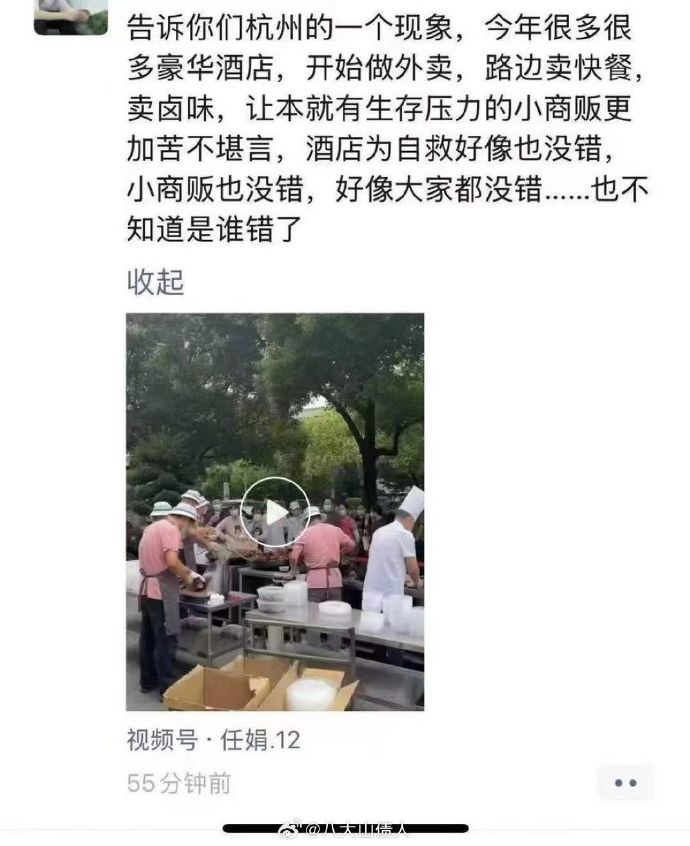Open the 视频号 channel 任娟.12
Image resolution: width=690 pixels, height=846 pixels.
tap(213, 740)
